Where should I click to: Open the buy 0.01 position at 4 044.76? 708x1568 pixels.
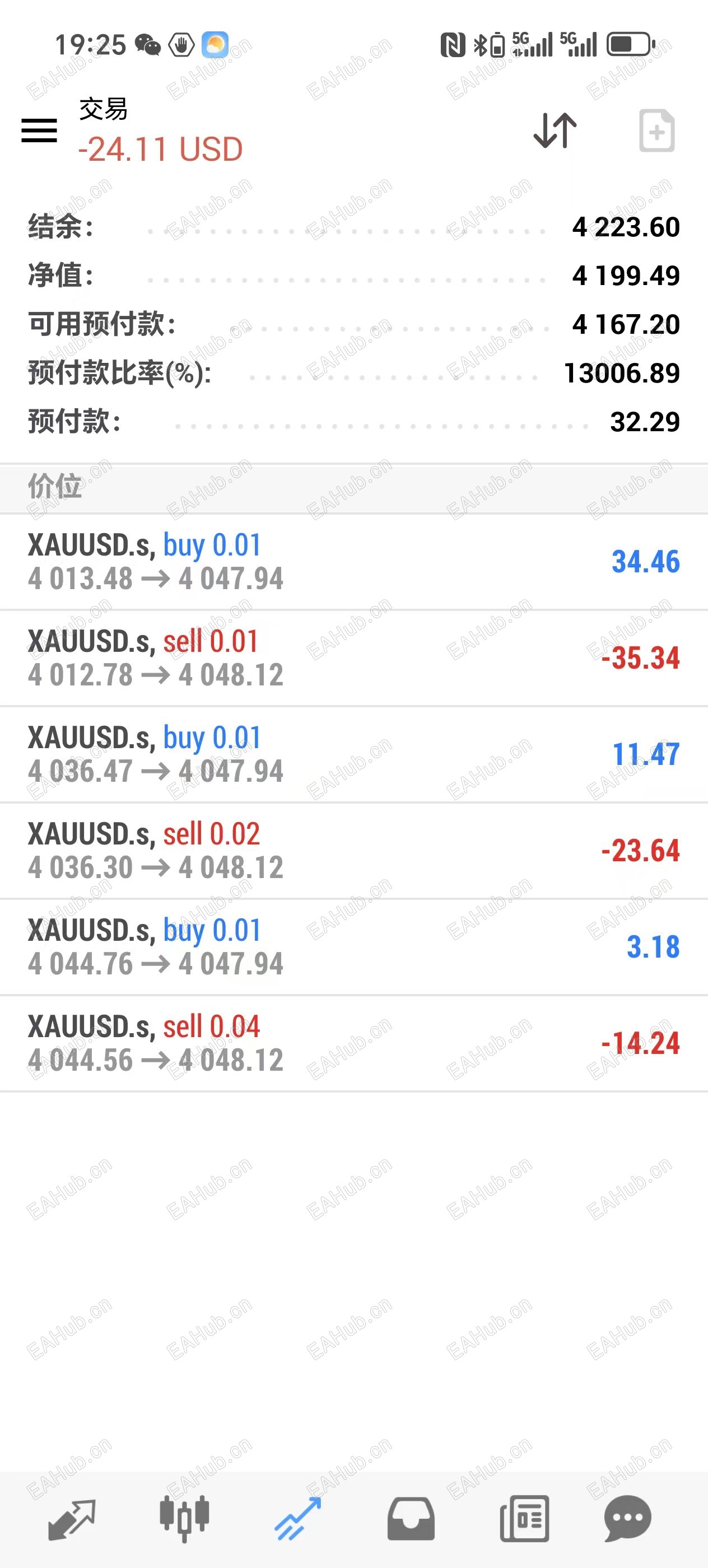[353, 946]
